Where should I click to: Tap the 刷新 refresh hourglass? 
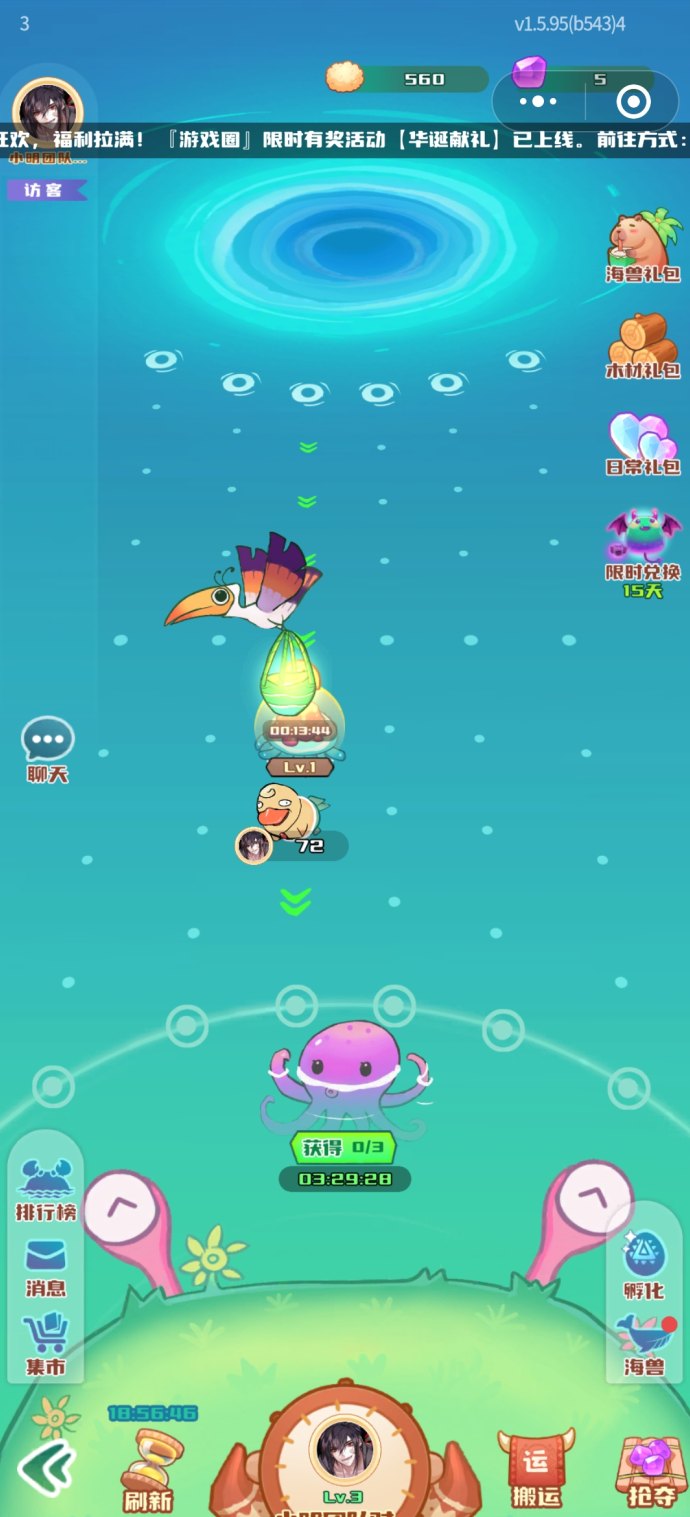pos(148,1469)
